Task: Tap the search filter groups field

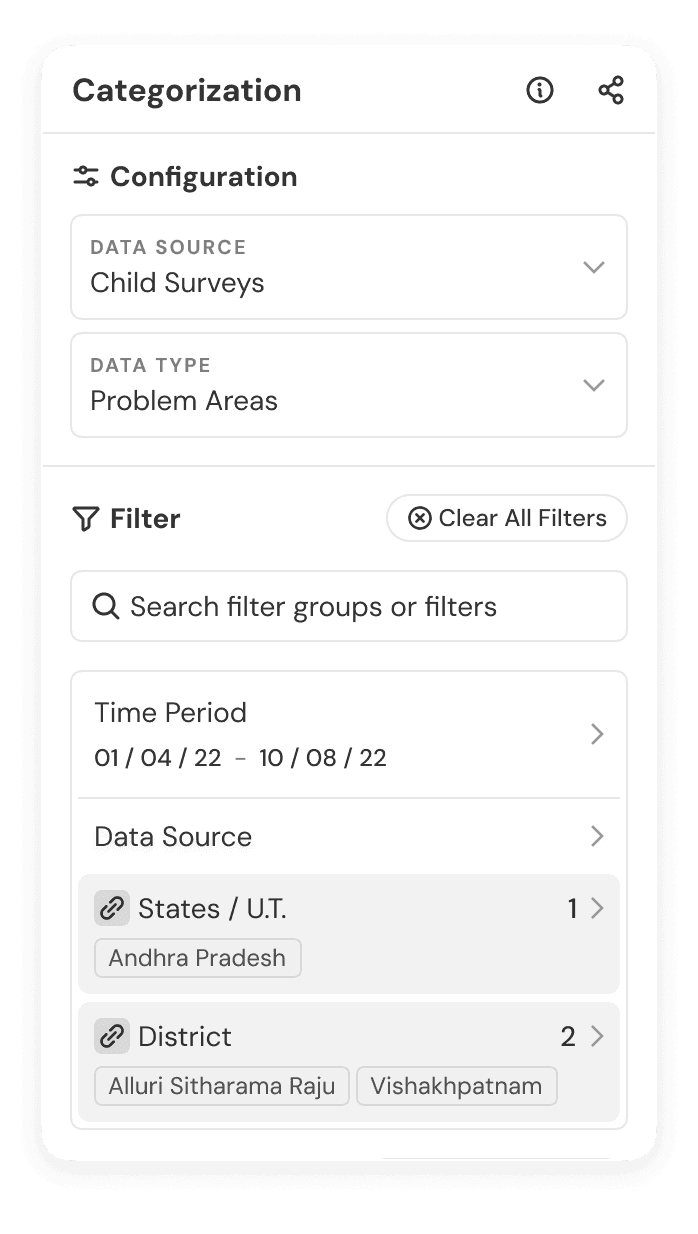Action: (348, 606)
